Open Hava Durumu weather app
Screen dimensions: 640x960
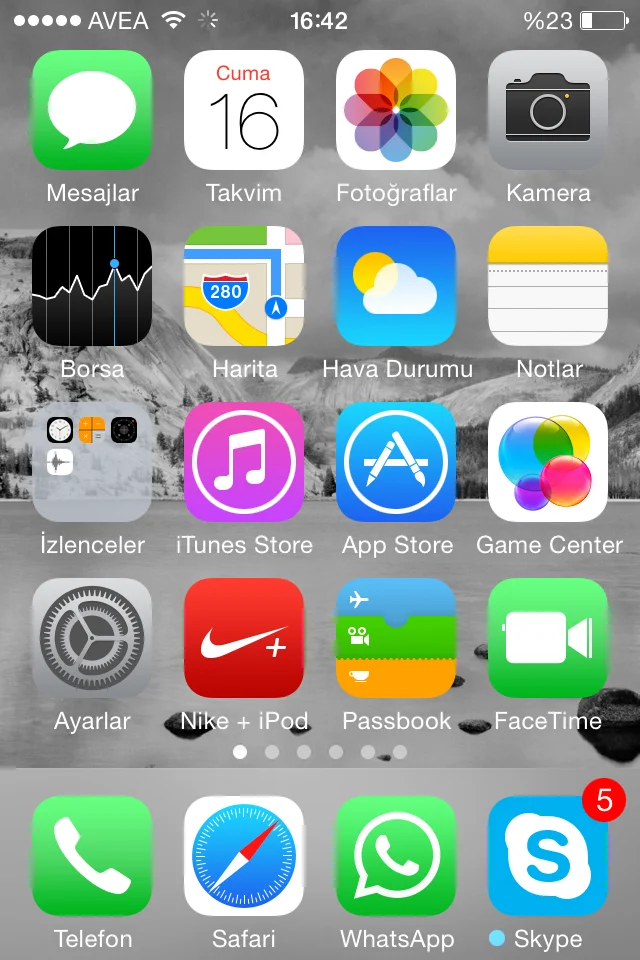tap(396, 286)
